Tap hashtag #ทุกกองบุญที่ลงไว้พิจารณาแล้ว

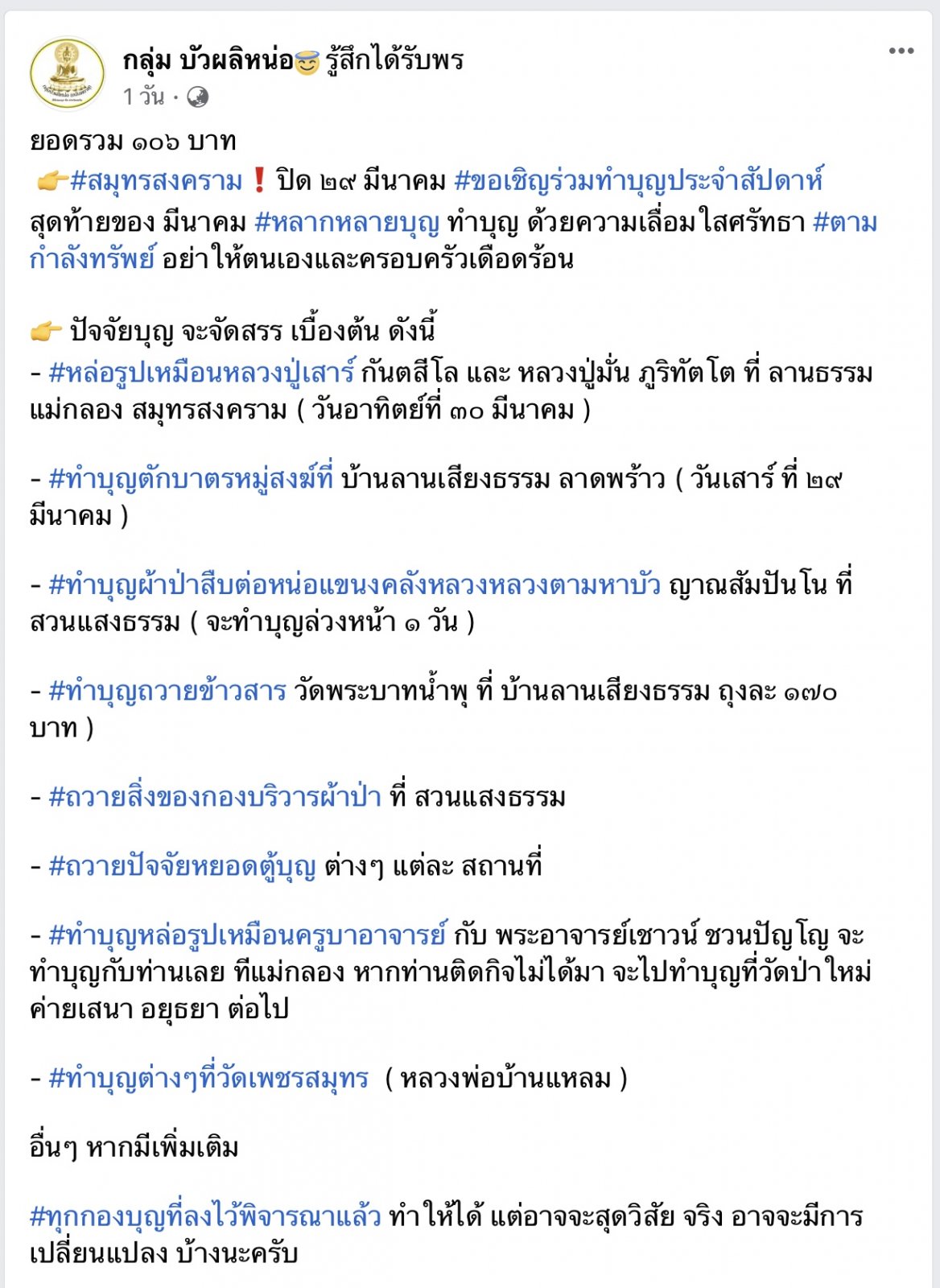point(205,1216)
